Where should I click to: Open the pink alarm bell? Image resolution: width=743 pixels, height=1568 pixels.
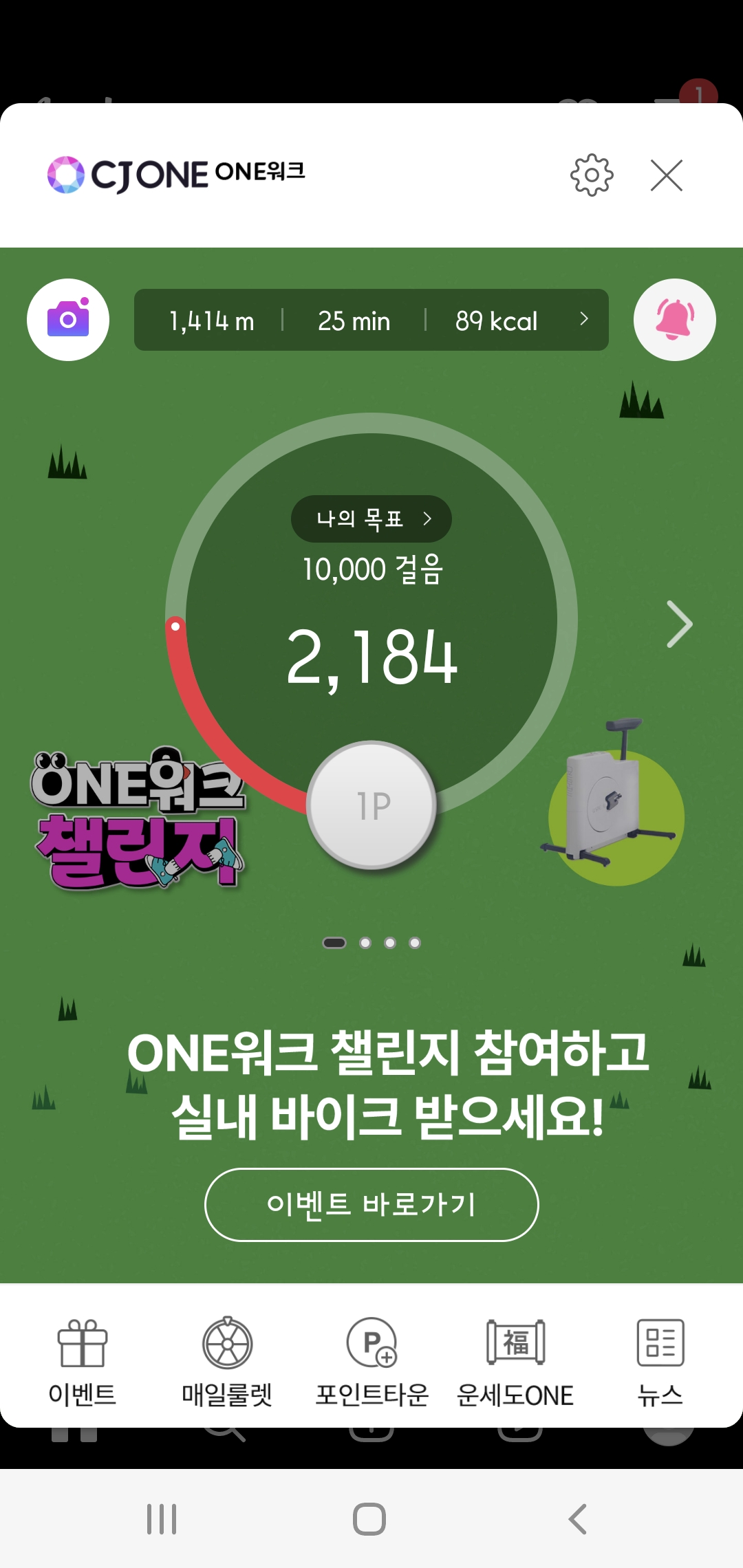(x=674, y=320)
